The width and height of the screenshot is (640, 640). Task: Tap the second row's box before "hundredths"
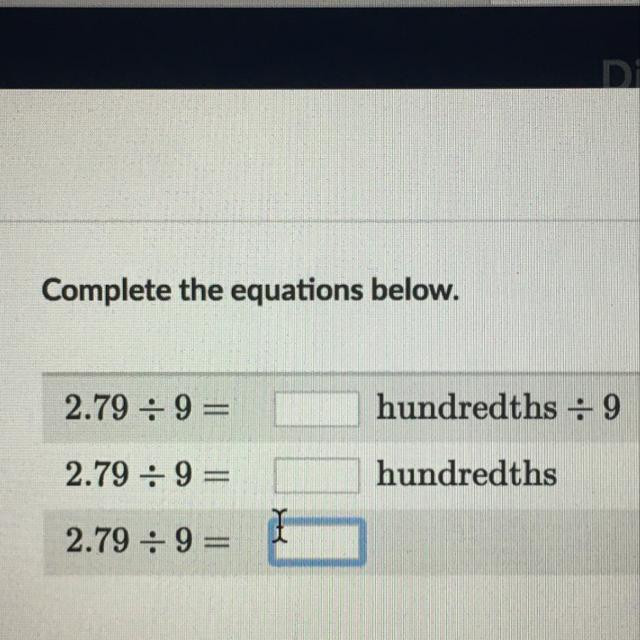(317, 475)
